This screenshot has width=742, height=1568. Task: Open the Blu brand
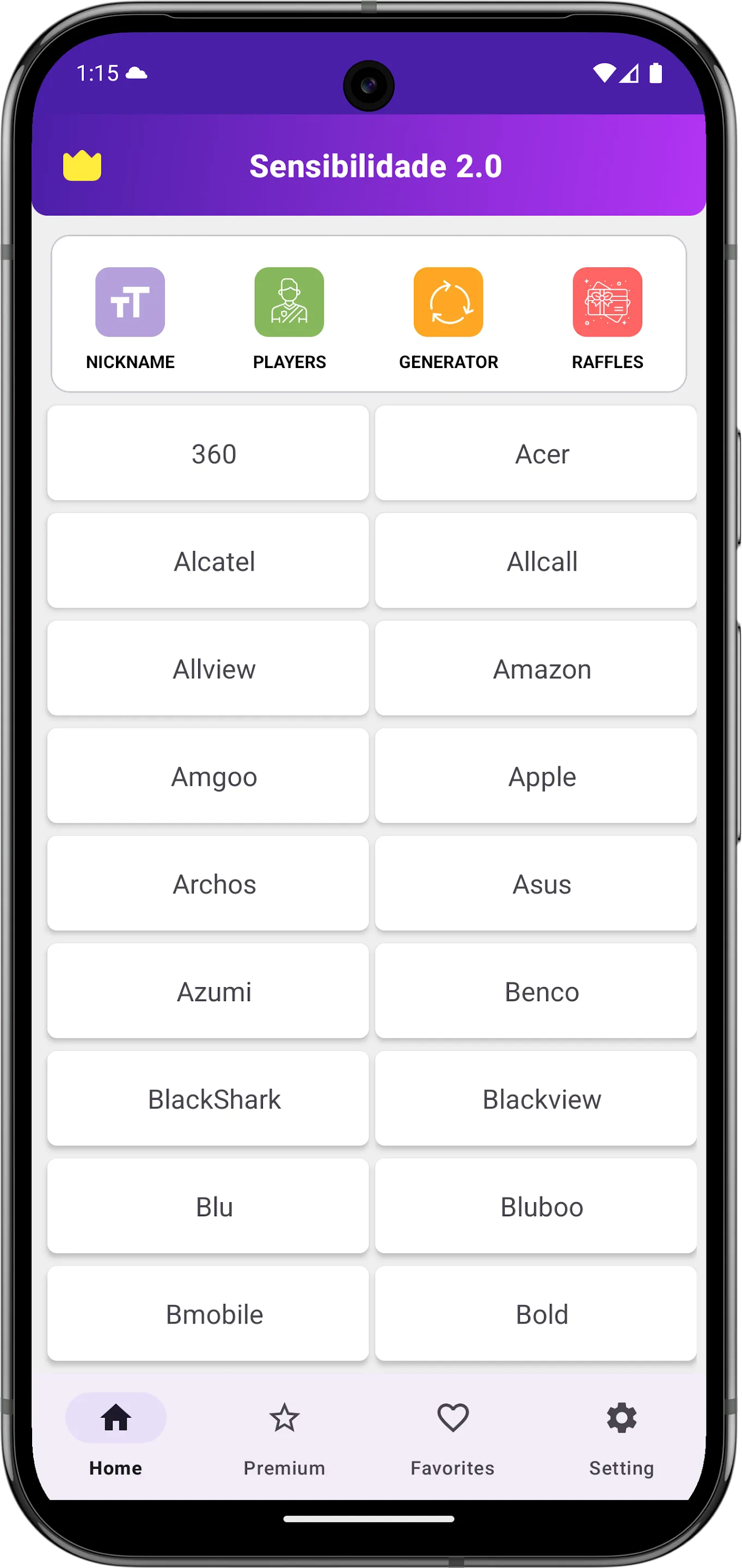coord(208,1206)
